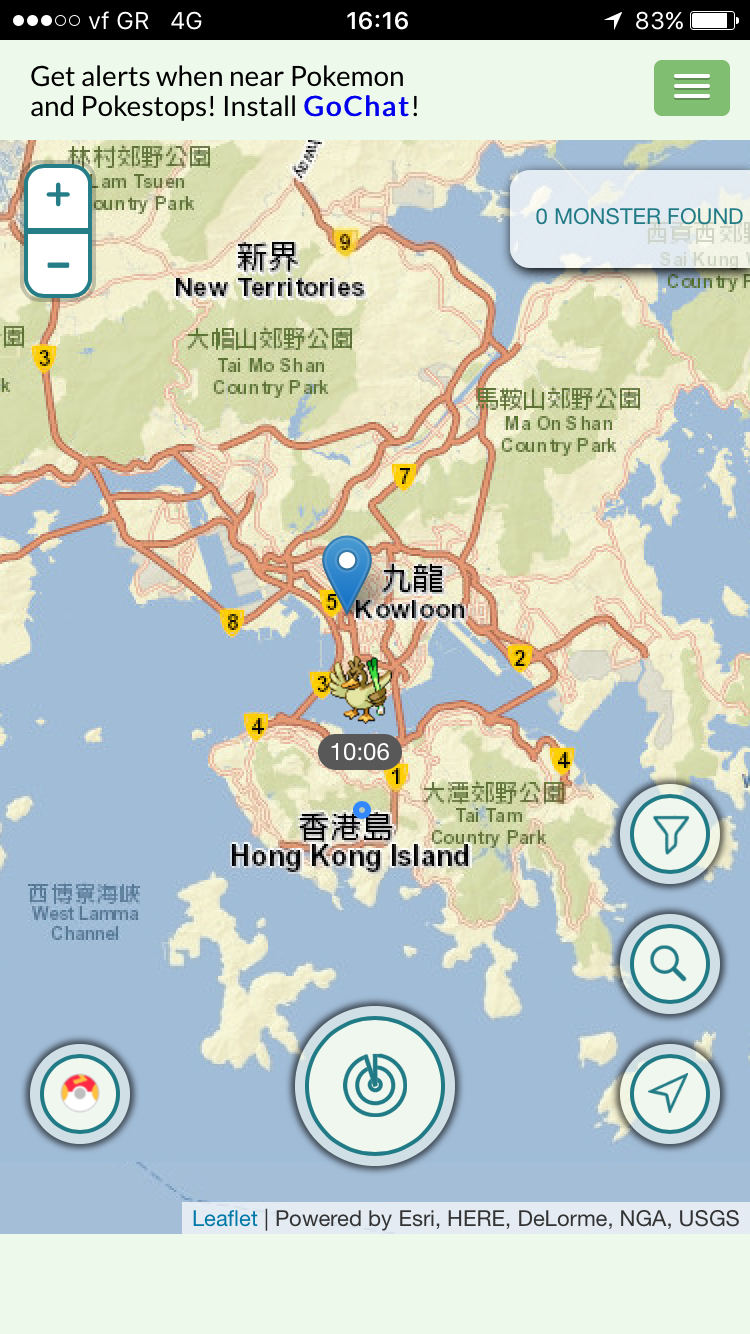The width and height of the screenshot is (750, 1334).
Task: Open the hamburger menu
Action: [691, 88]
